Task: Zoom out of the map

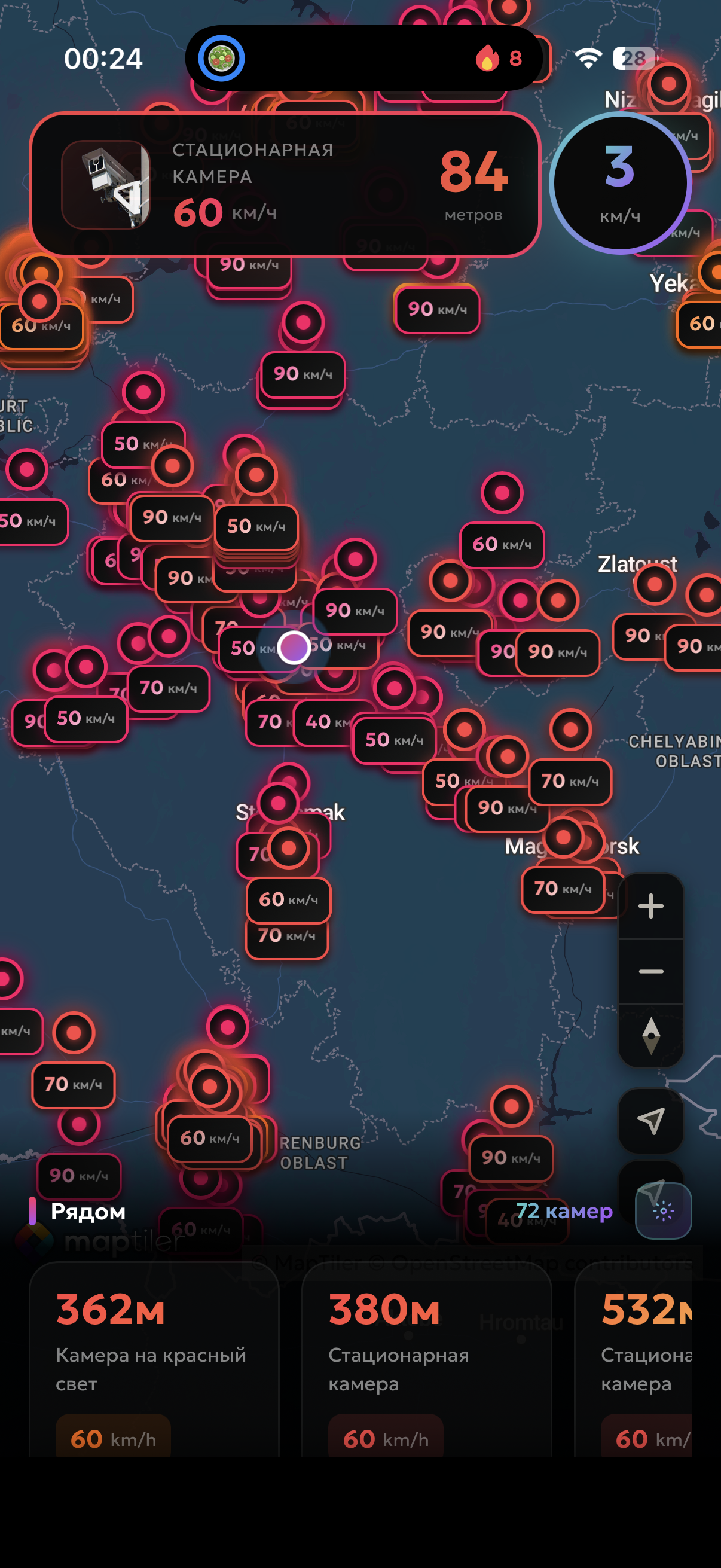Action: pyautogui.click(x=650, y=971)
